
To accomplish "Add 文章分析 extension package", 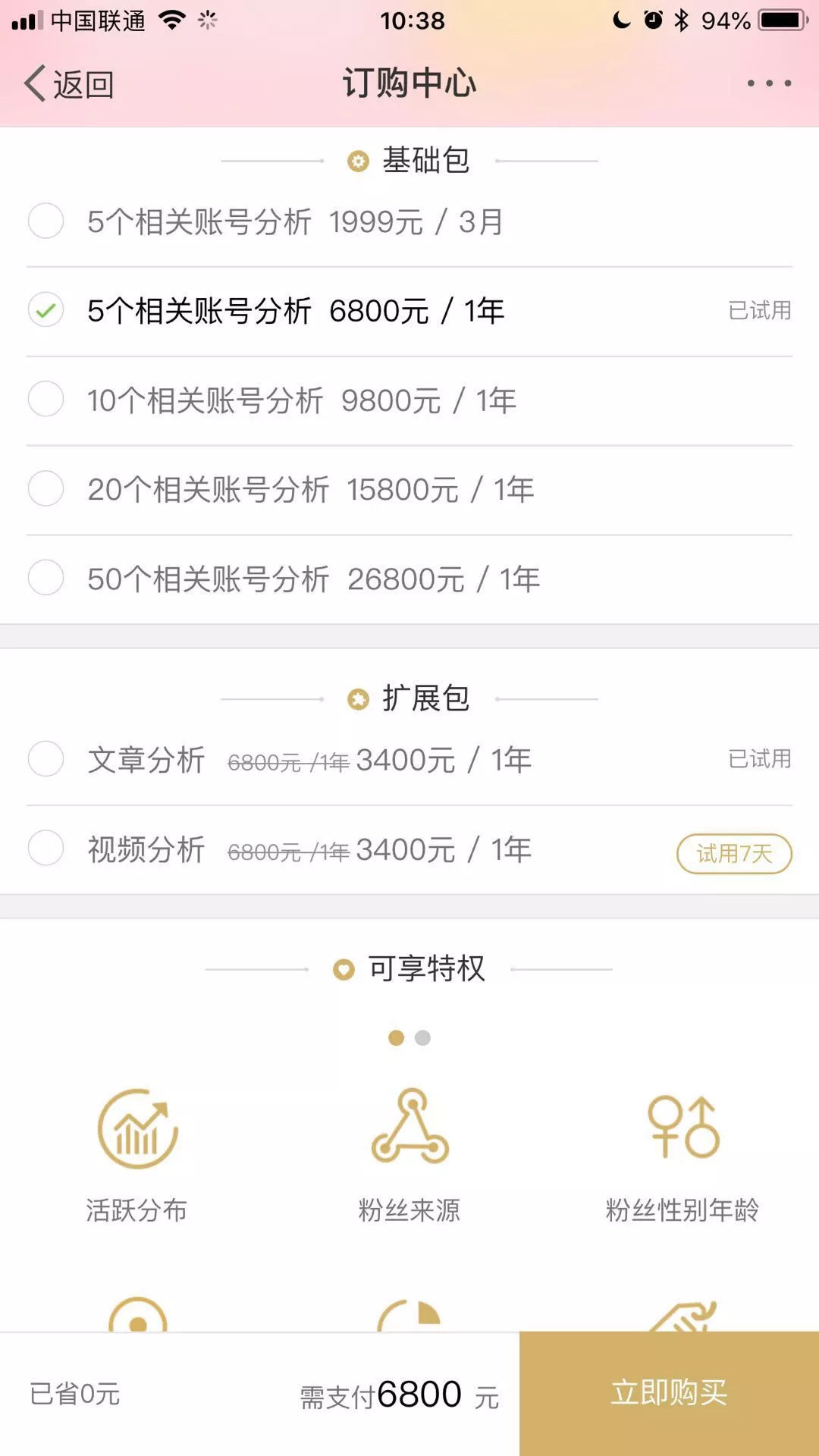I will pyautogui.click(x=45, y=759).
